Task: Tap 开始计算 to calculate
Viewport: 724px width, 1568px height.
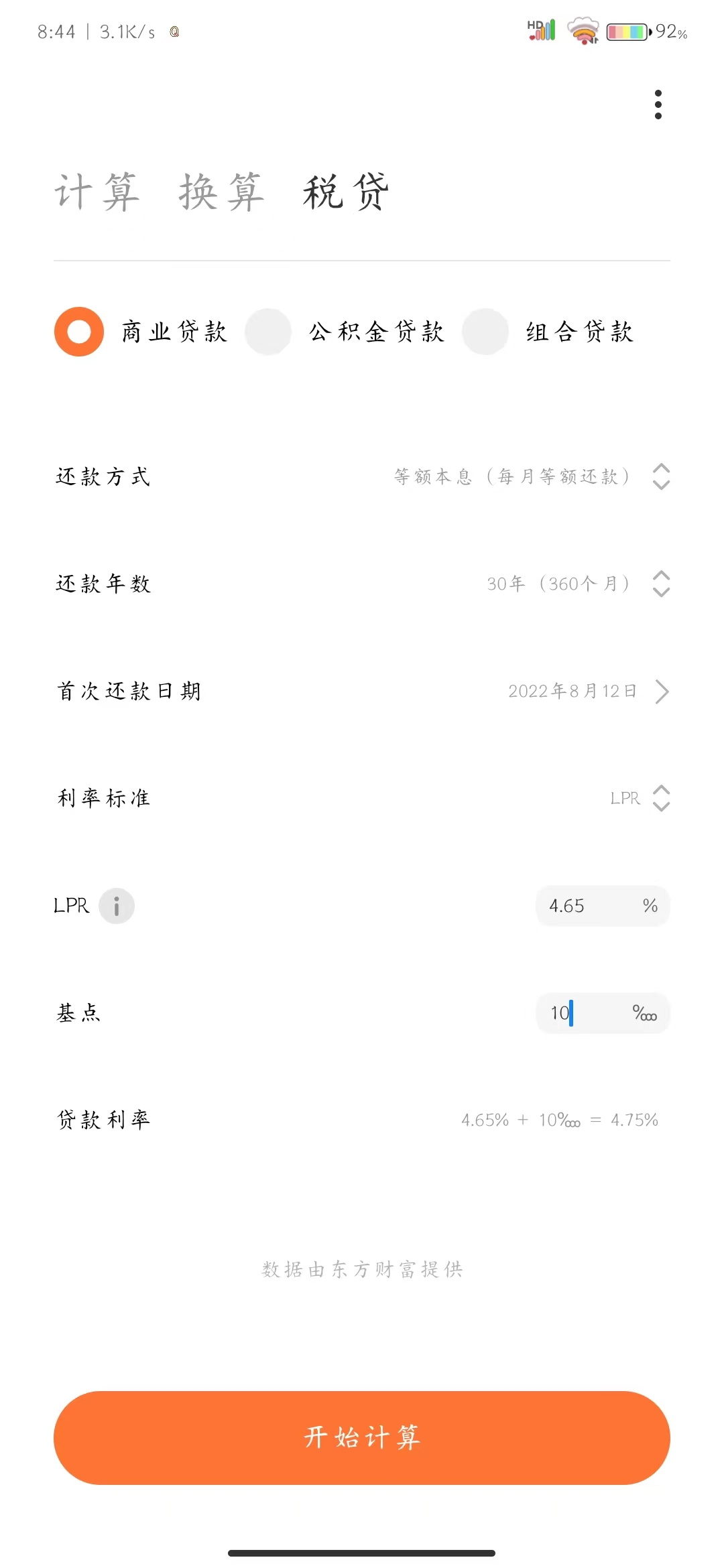Action: (x=362, y=1437)
